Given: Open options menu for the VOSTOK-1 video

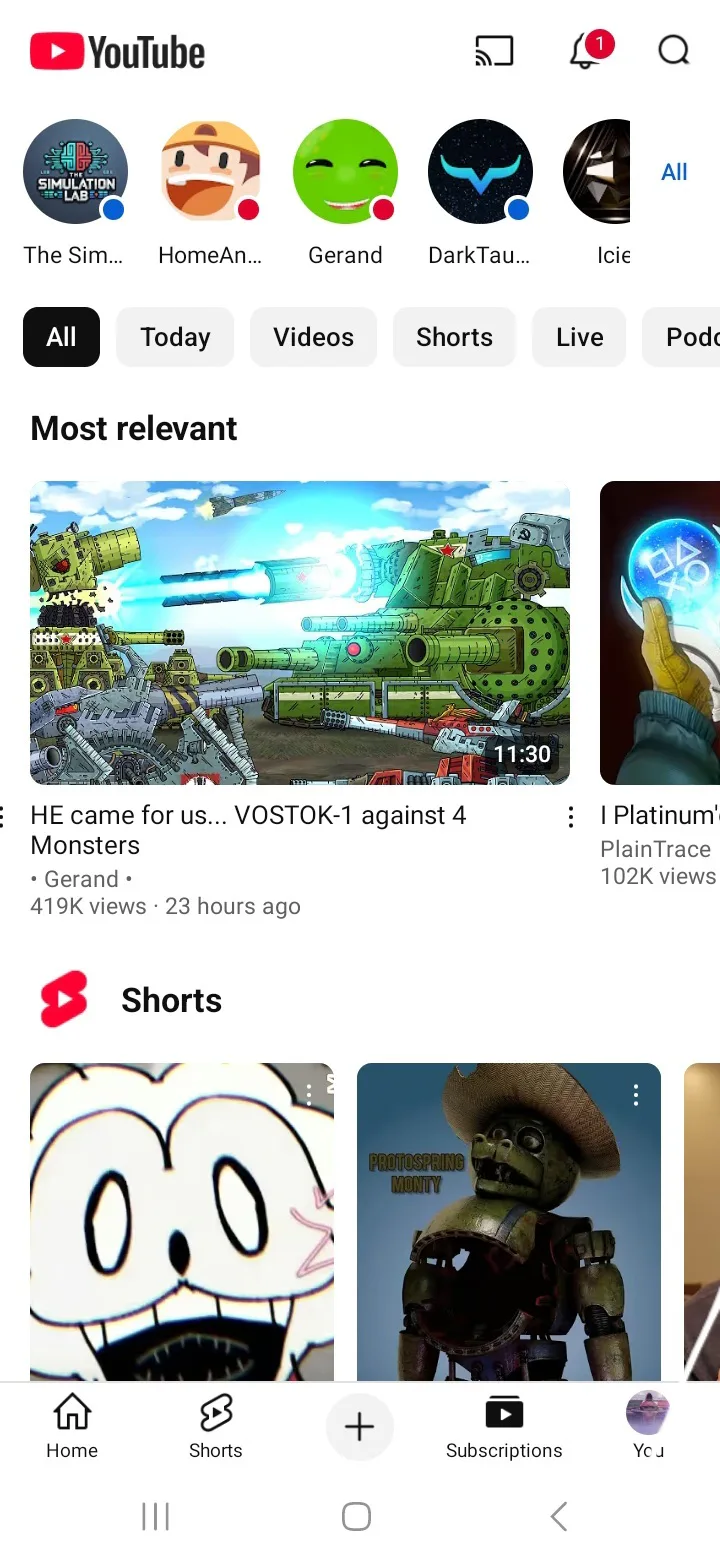Looking at the screenshot, I should 570,817.
